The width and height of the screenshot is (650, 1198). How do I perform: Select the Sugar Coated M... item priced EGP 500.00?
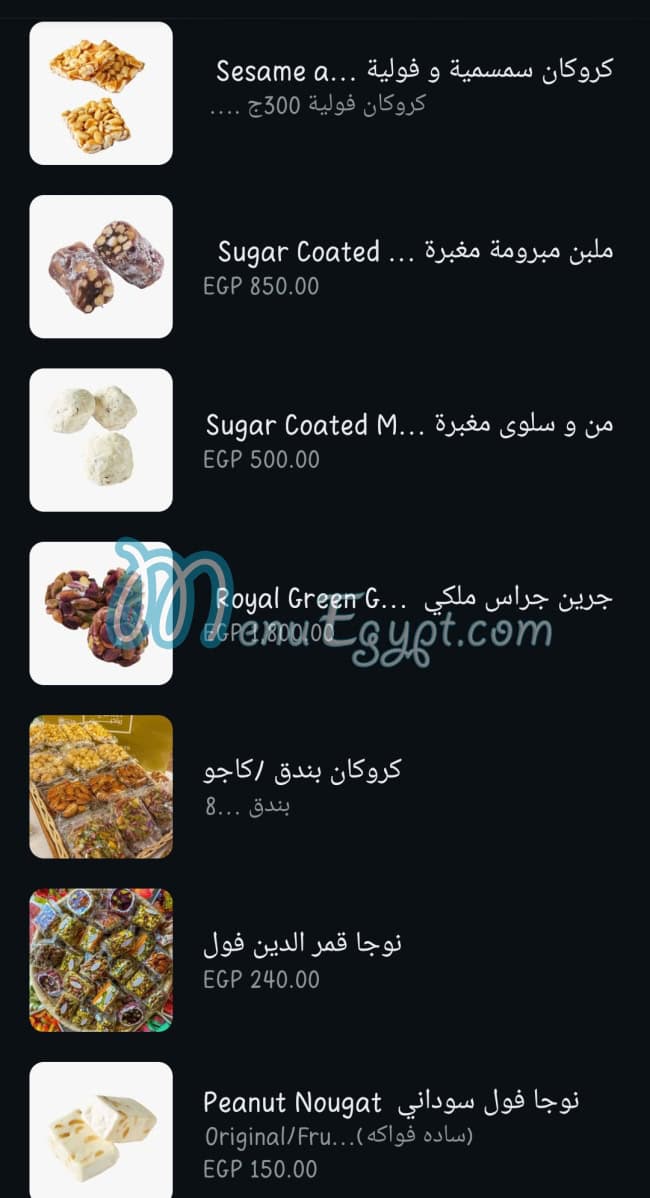(408, 425)
